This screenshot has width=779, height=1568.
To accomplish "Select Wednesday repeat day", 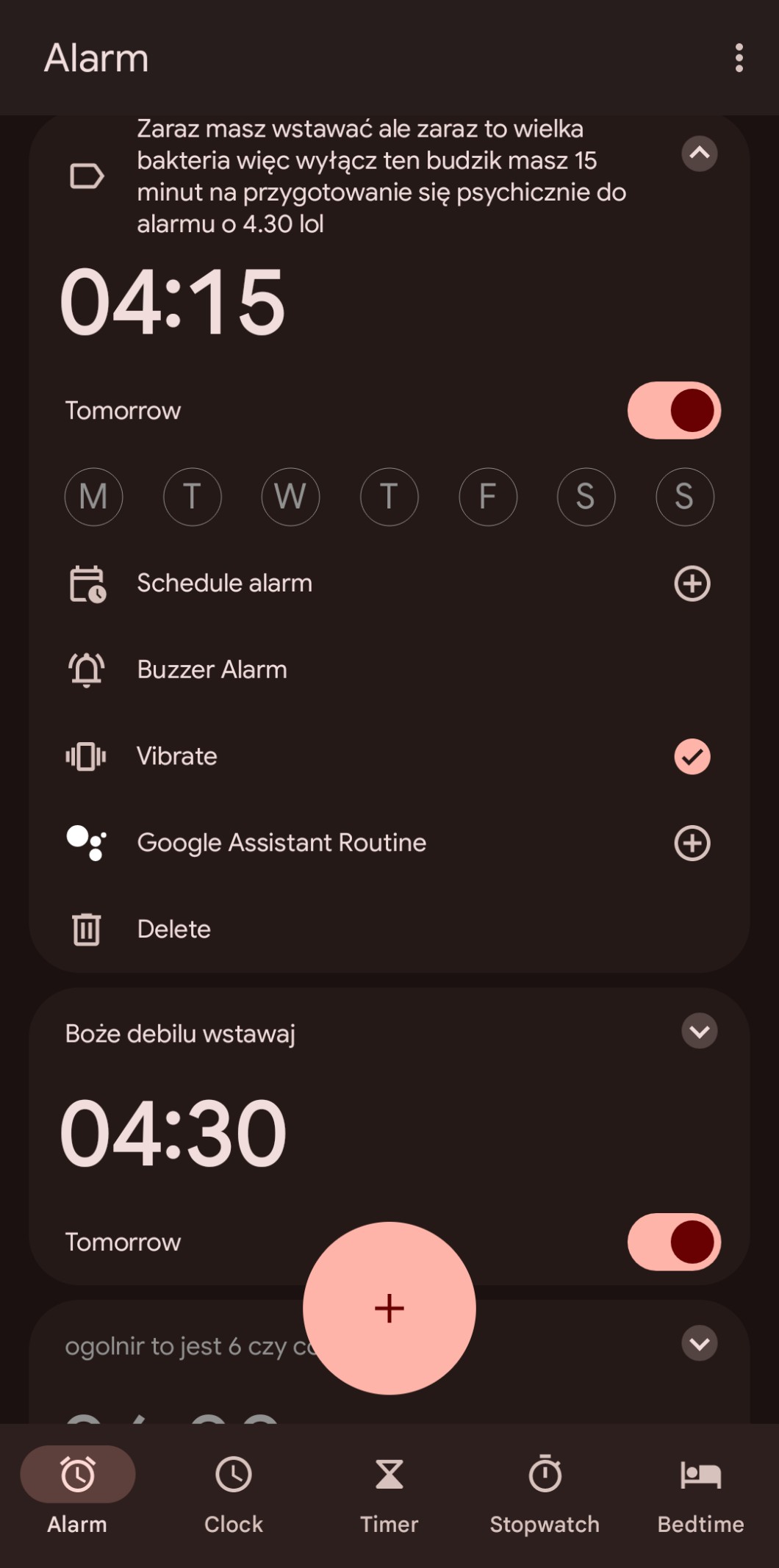I will coord(290,497).
